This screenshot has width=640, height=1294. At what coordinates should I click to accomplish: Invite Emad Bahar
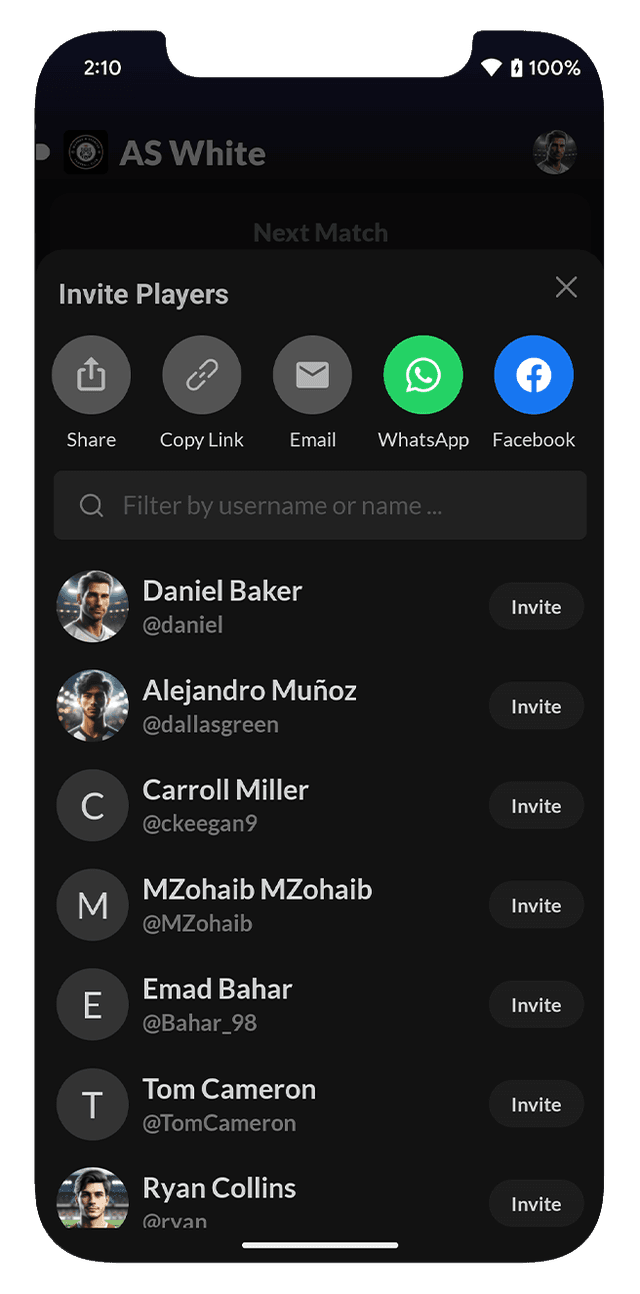point(536,1005)
